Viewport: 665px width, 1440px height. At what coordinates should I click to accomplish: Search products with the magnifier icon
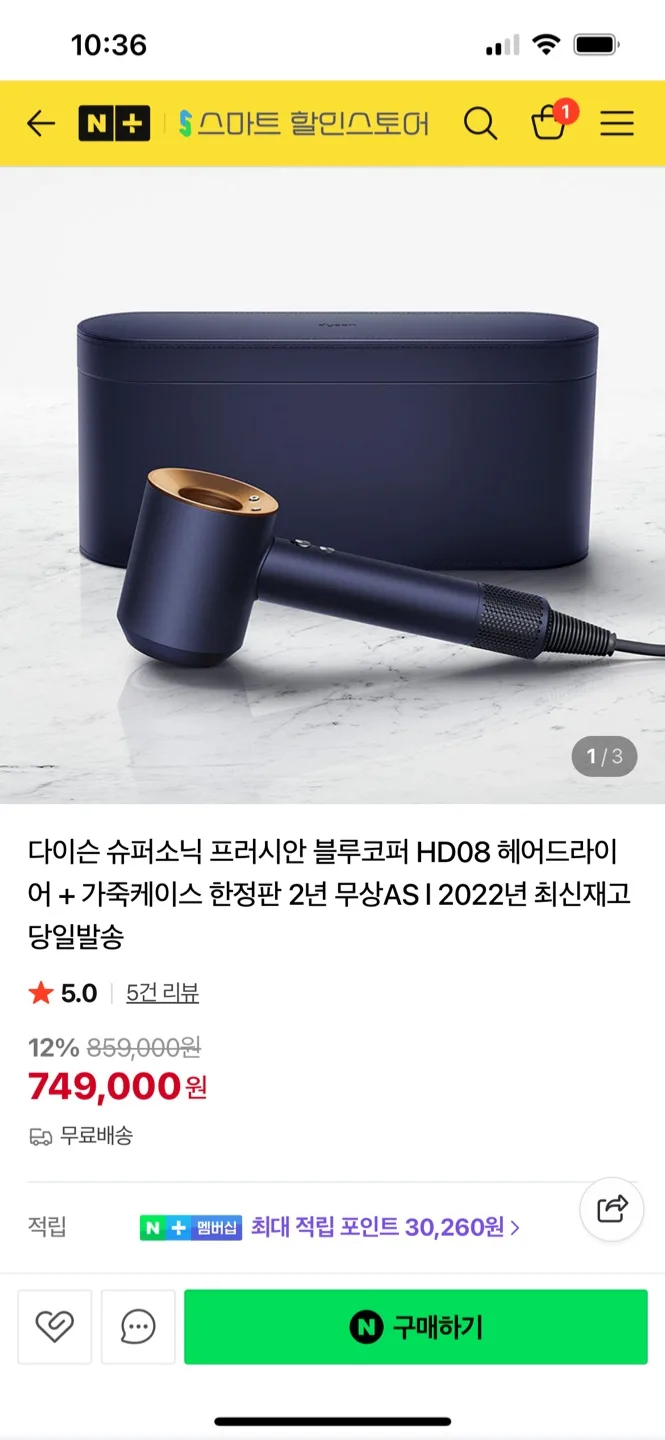(x=480, y=124)
